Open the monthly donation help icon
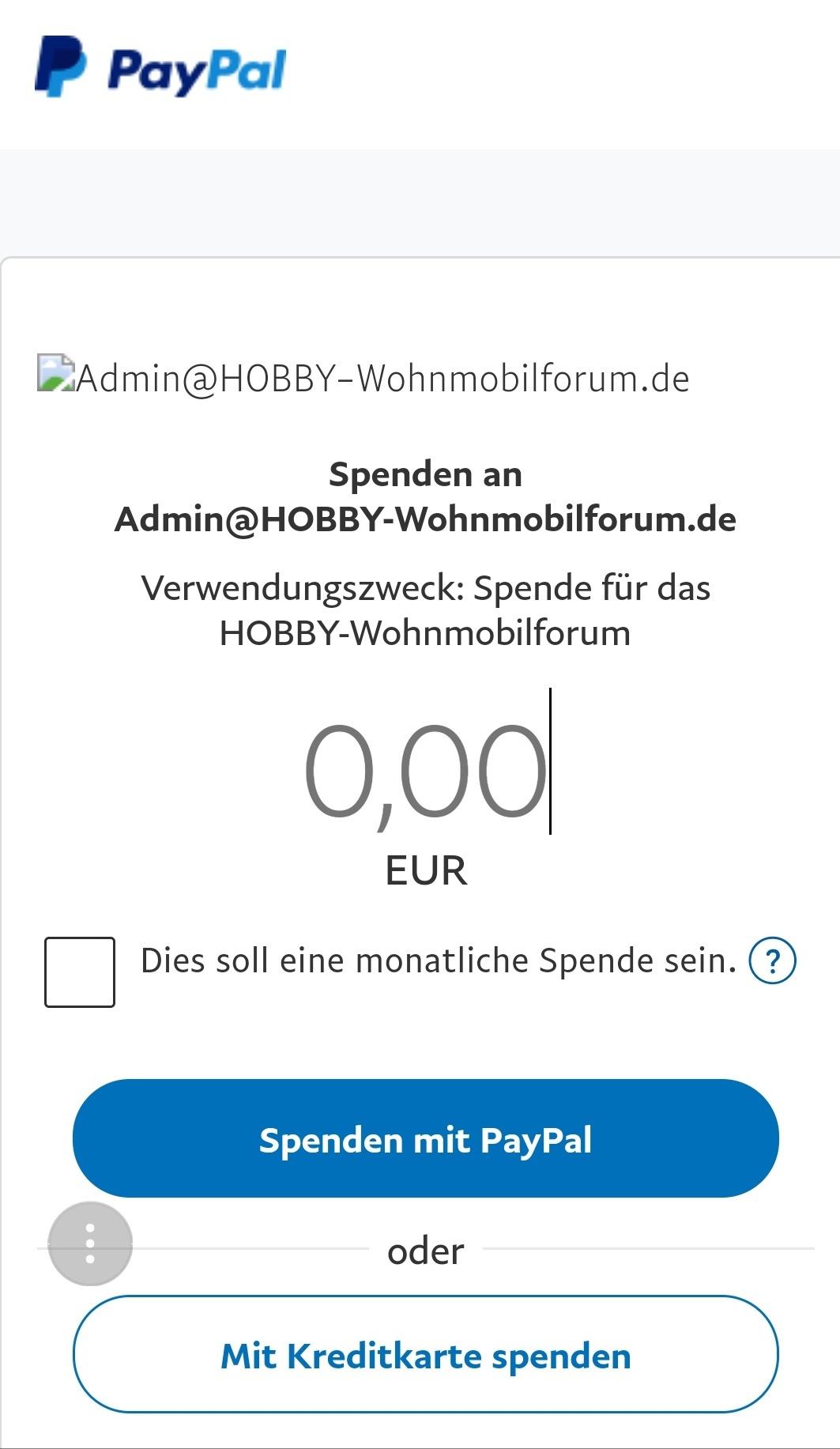The height and width of the screenshot is (1449, 840). 772,961
